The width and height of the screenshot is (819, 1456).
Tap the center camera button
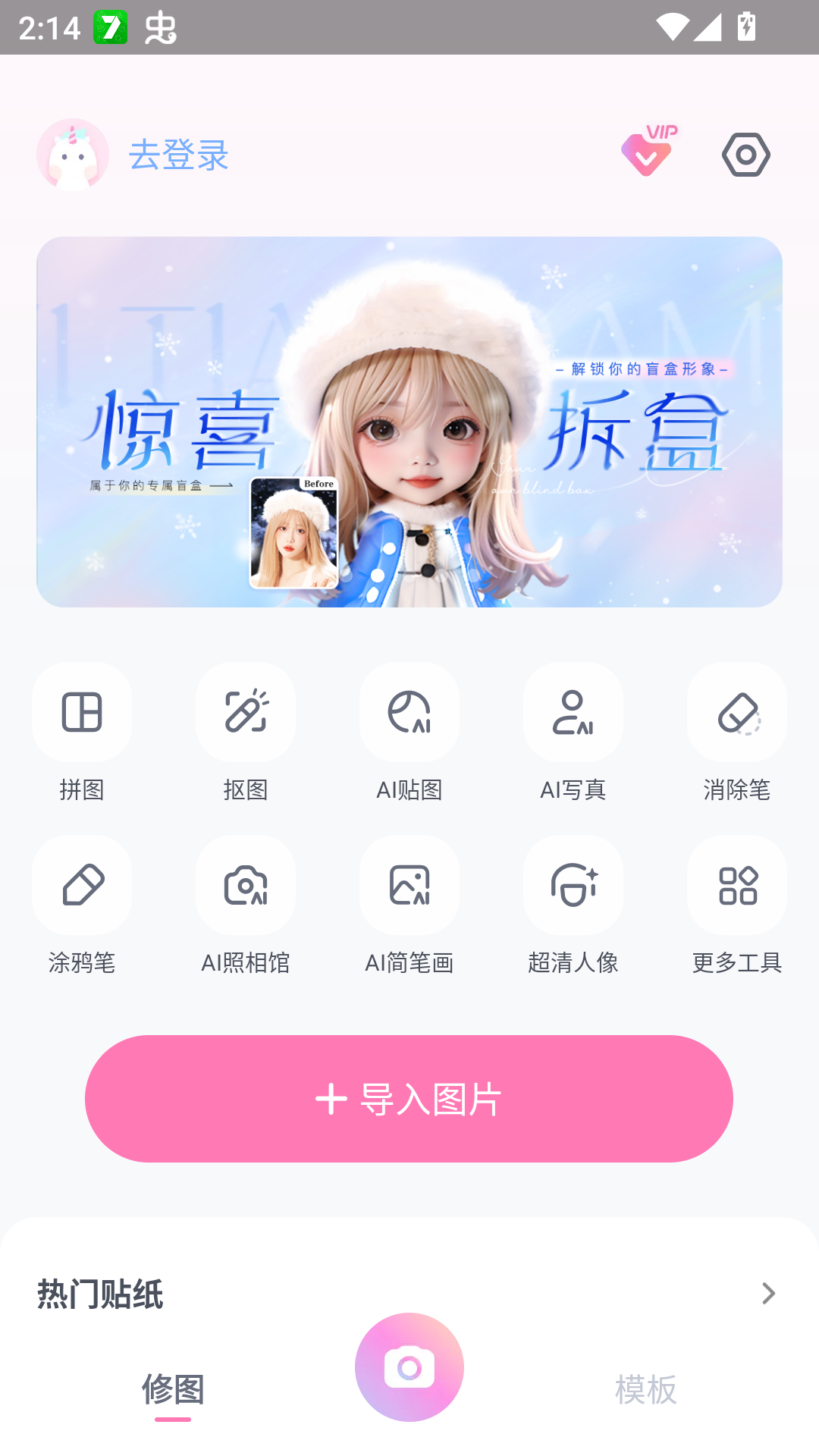pyautogui.click(x=409, y=1367)
